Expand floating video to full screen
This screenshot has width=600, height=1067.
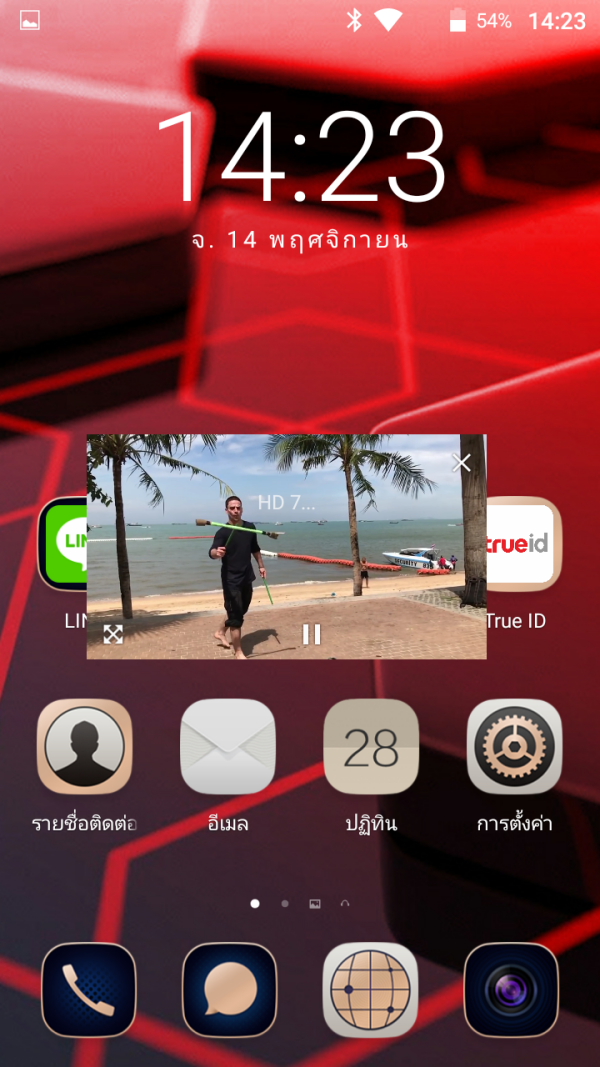coord(113,634)
